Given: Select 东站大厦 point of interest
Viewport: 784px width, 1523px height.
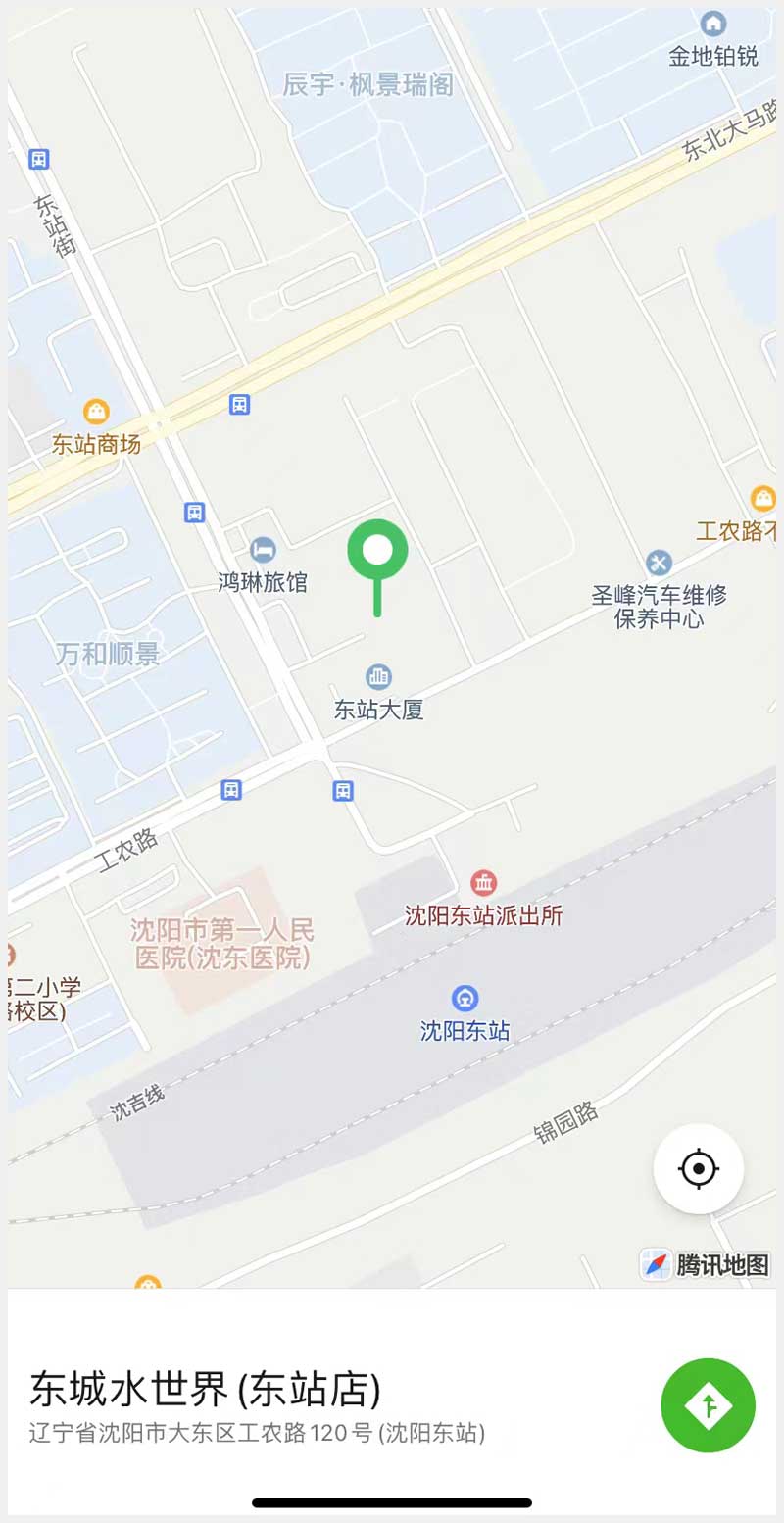Looking at the screenshot, I should coord(378,676).
